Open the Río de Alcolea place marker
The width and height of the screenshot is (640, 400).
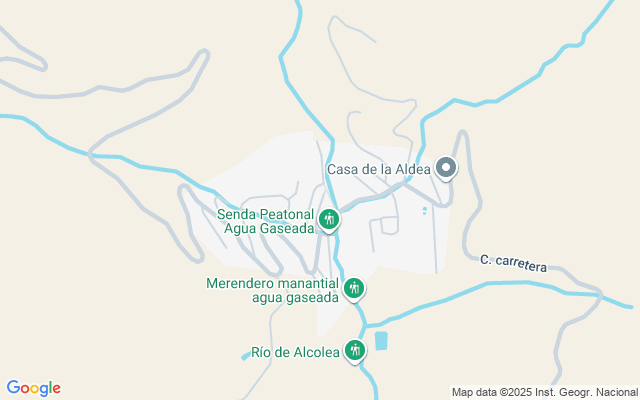pyautogui.click(x=354, y=350)
